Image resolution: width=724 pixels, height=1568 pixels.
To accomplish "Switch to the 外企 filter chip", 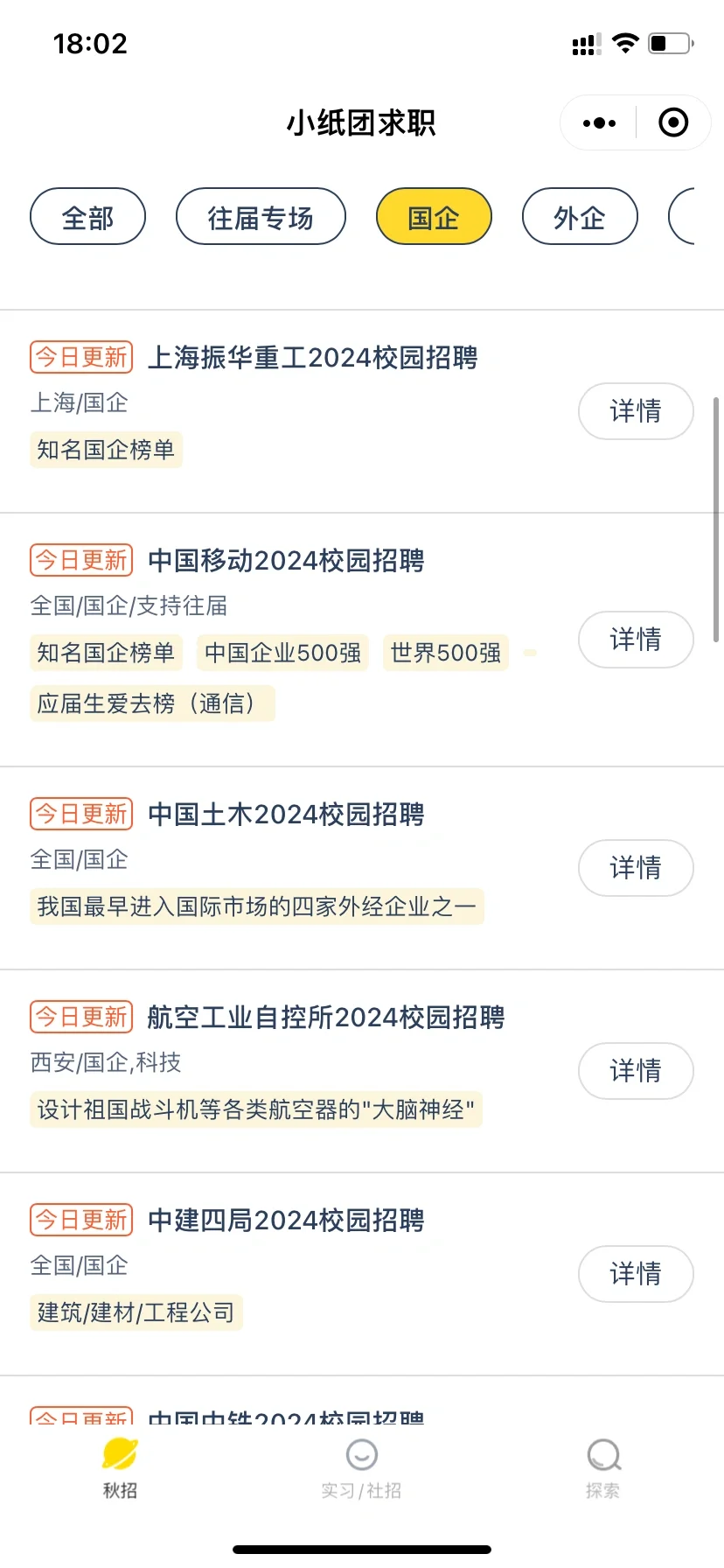I will coord(580,216).
